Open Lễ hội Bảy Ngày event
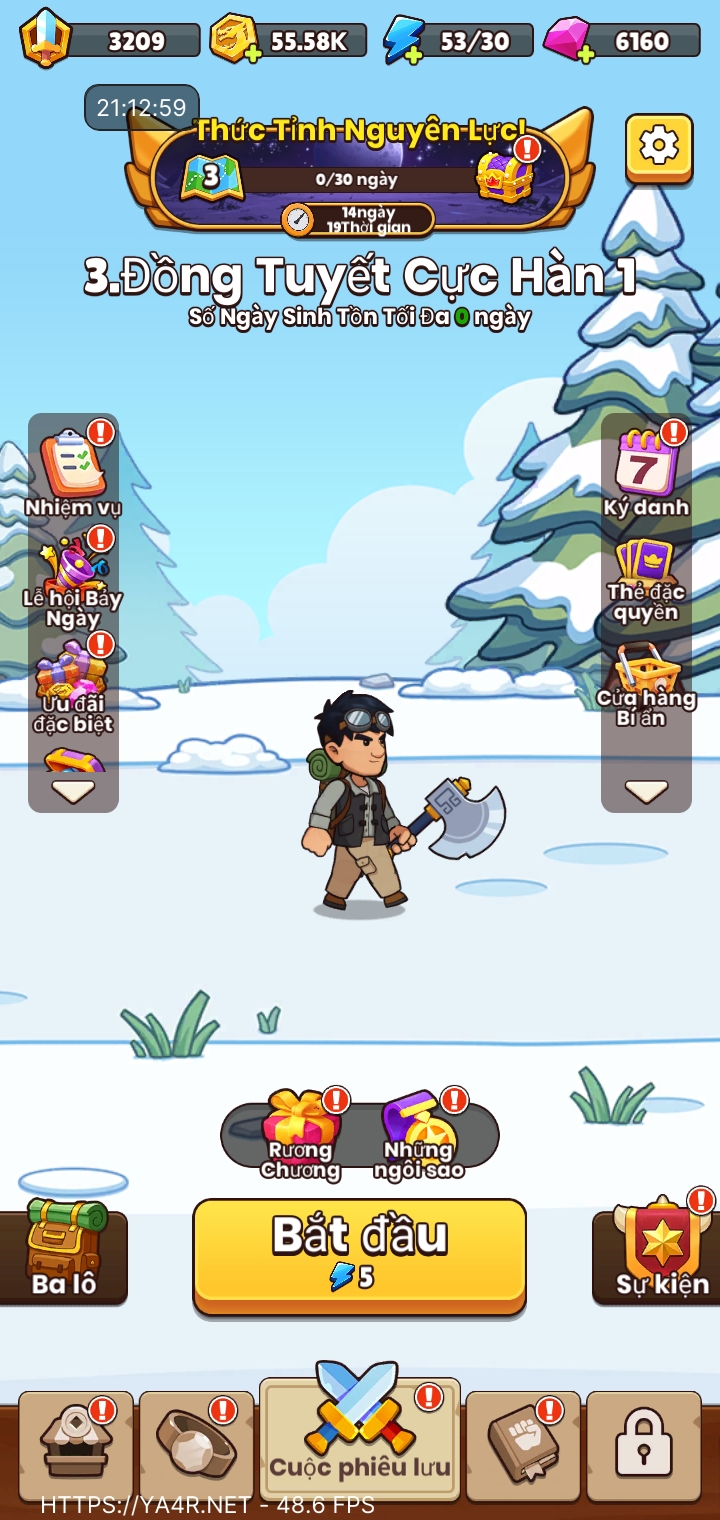The height and width of the screenshot is (1520, 720). point(73,583)
